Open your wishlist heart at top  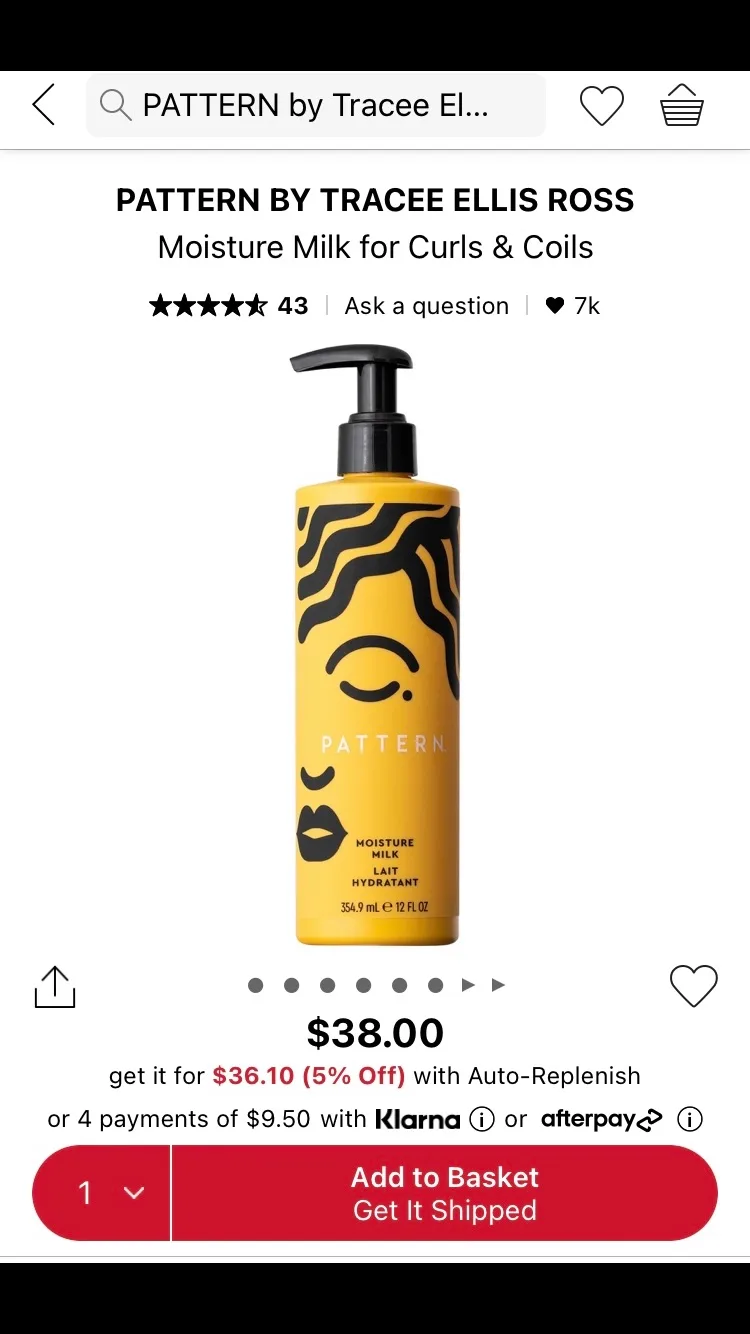click(x=601, y=104)
